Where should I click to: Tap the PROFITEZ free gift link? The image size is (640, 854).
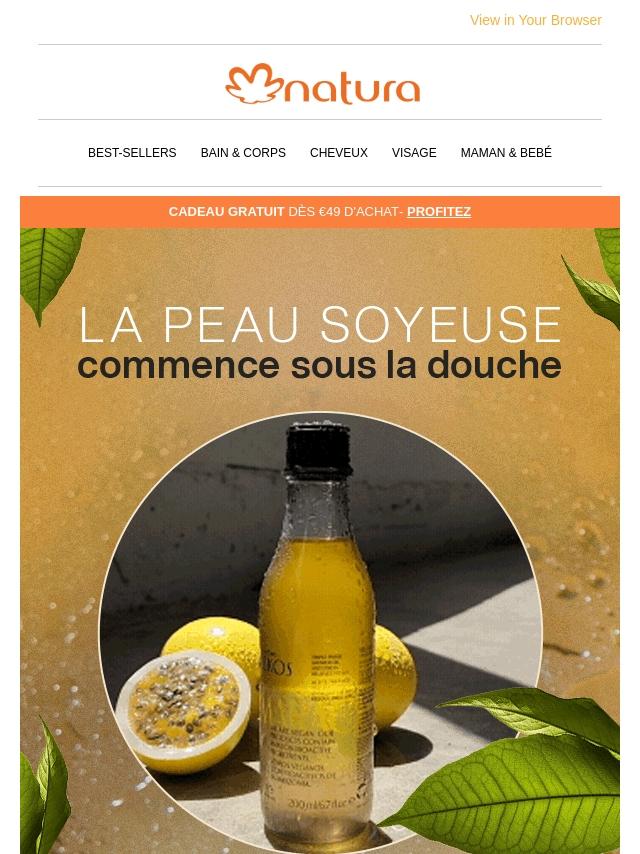(439, 212)
